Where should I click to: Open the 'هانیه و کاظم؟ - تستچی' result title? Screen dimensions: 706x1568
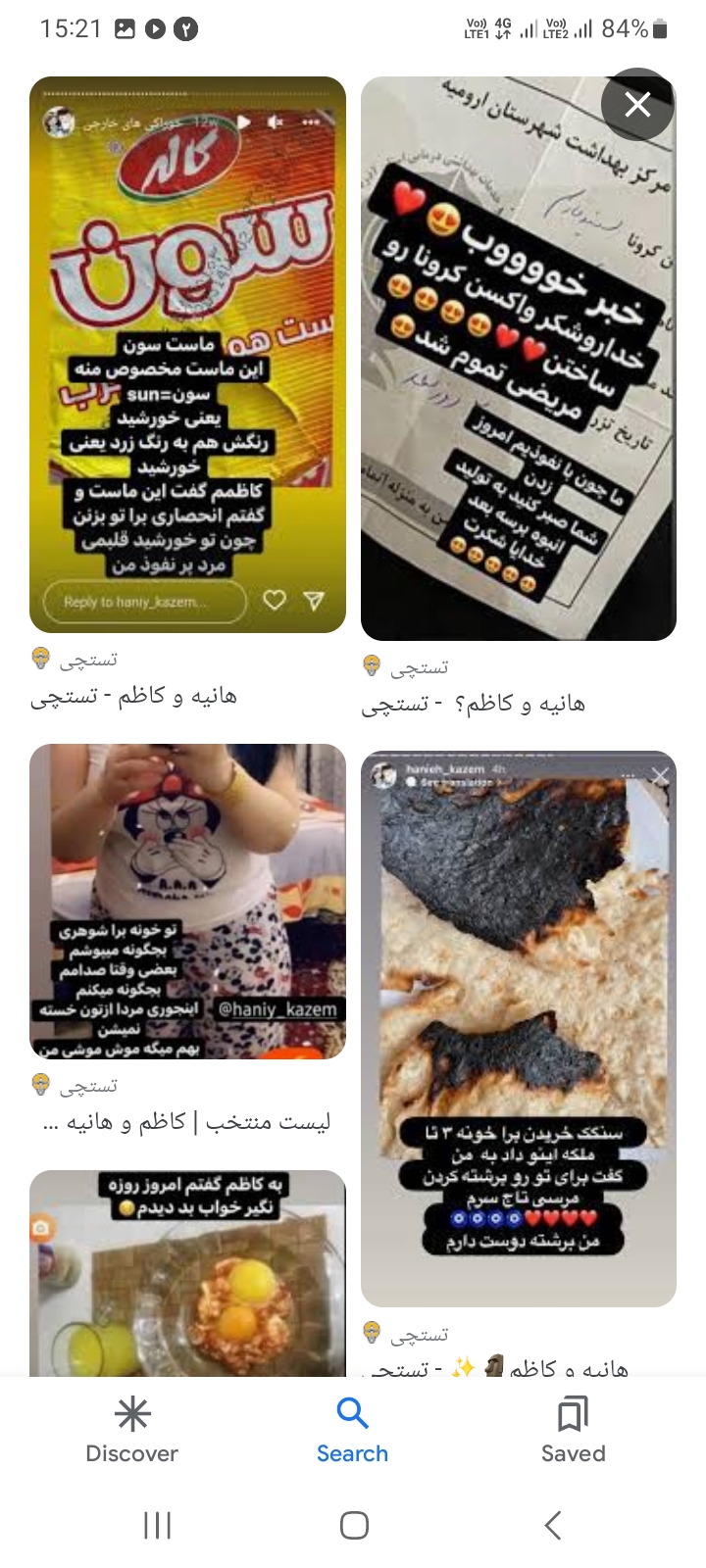point(473,704)
